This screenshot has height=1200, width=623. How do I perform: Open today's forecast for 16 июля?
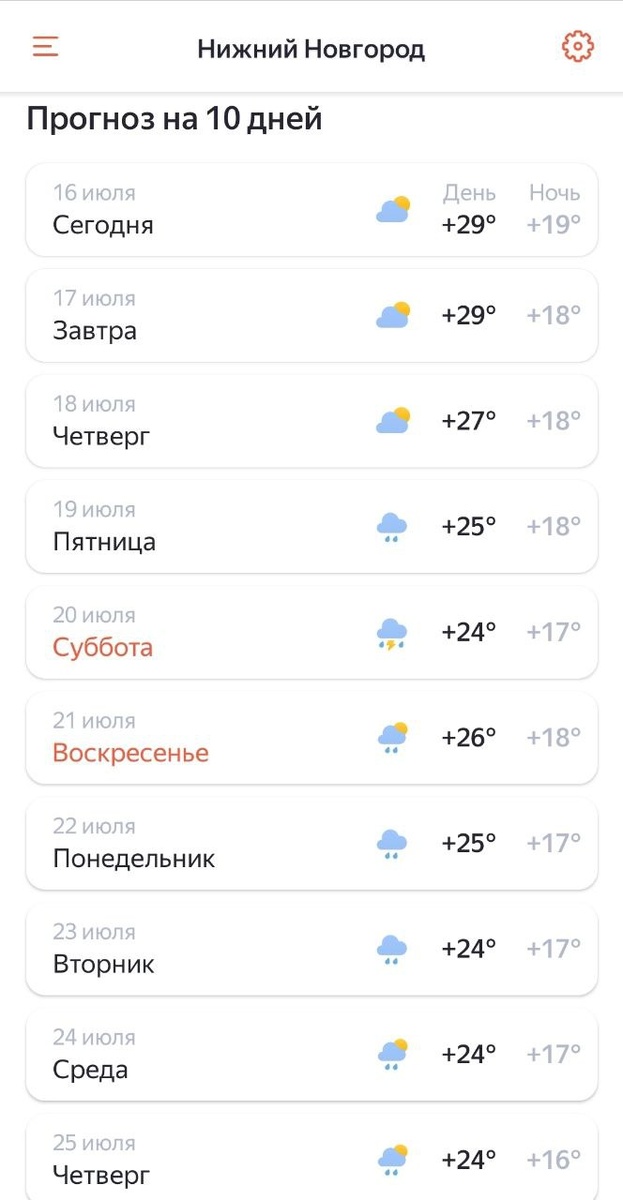(312, 209)
